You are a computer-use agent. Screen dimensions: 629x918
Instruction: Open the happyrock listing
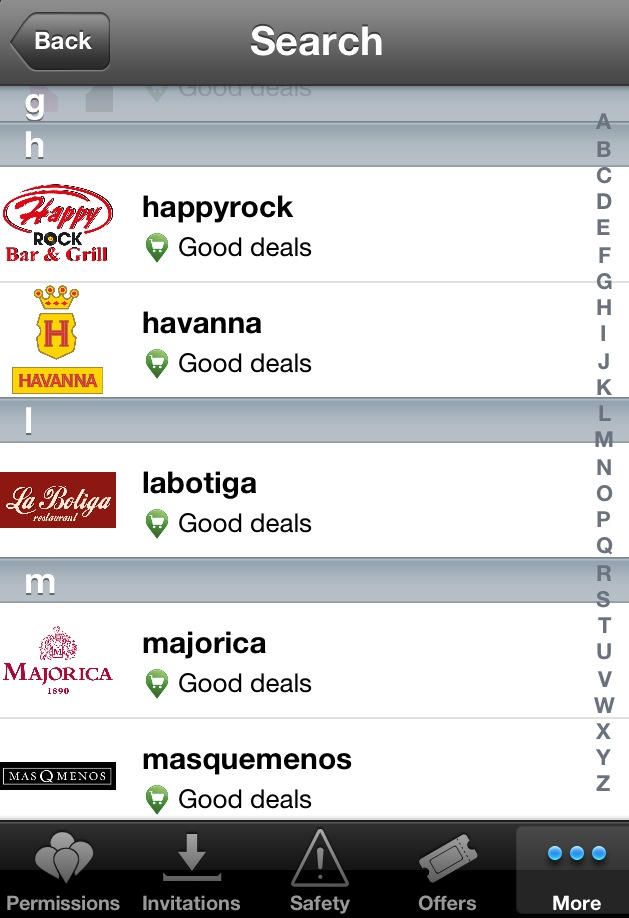click(x=300, y=225)
